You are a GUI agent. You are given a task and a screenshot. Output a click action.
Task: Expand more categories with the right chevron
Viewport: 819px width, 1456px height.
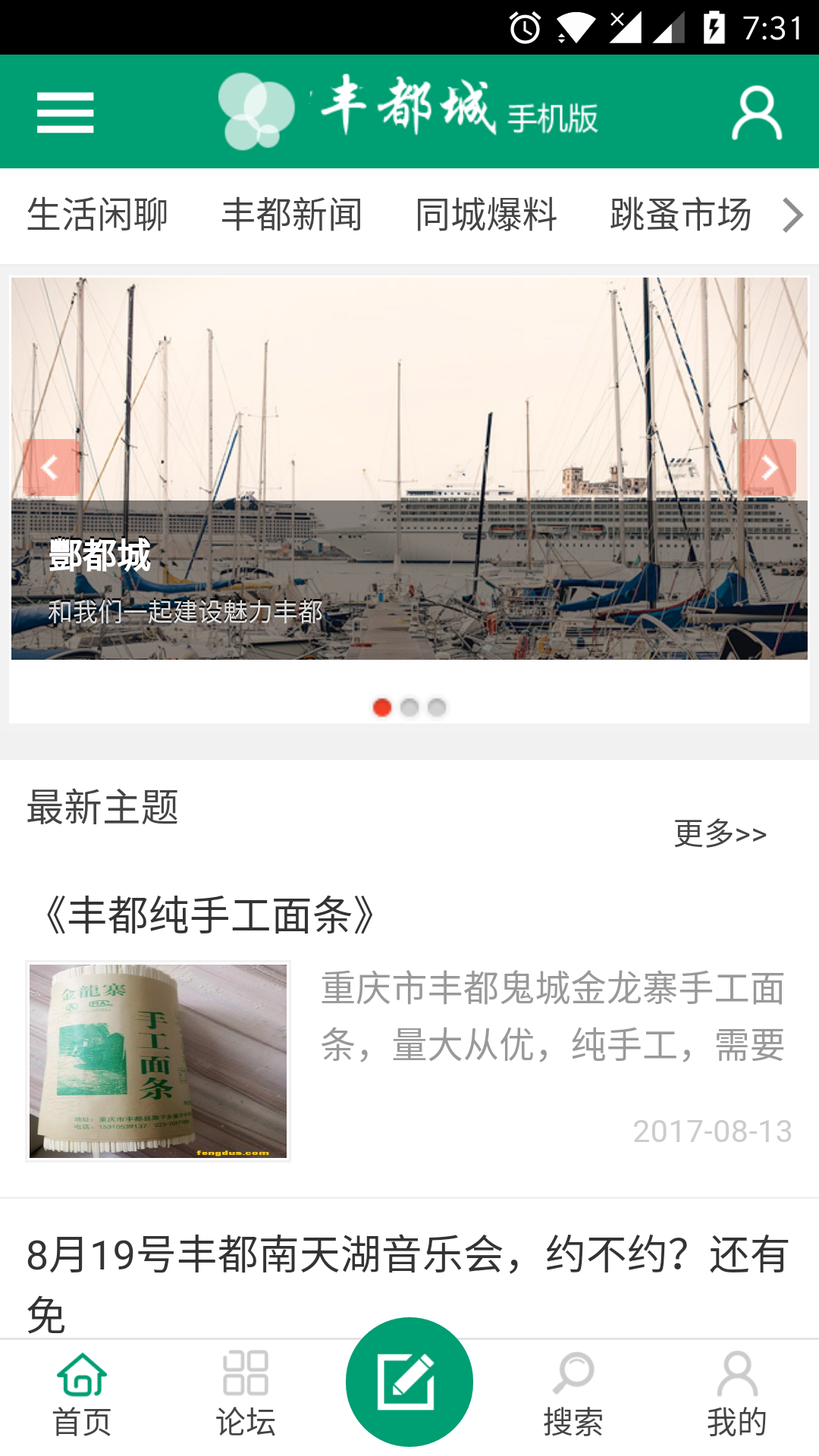792,215
